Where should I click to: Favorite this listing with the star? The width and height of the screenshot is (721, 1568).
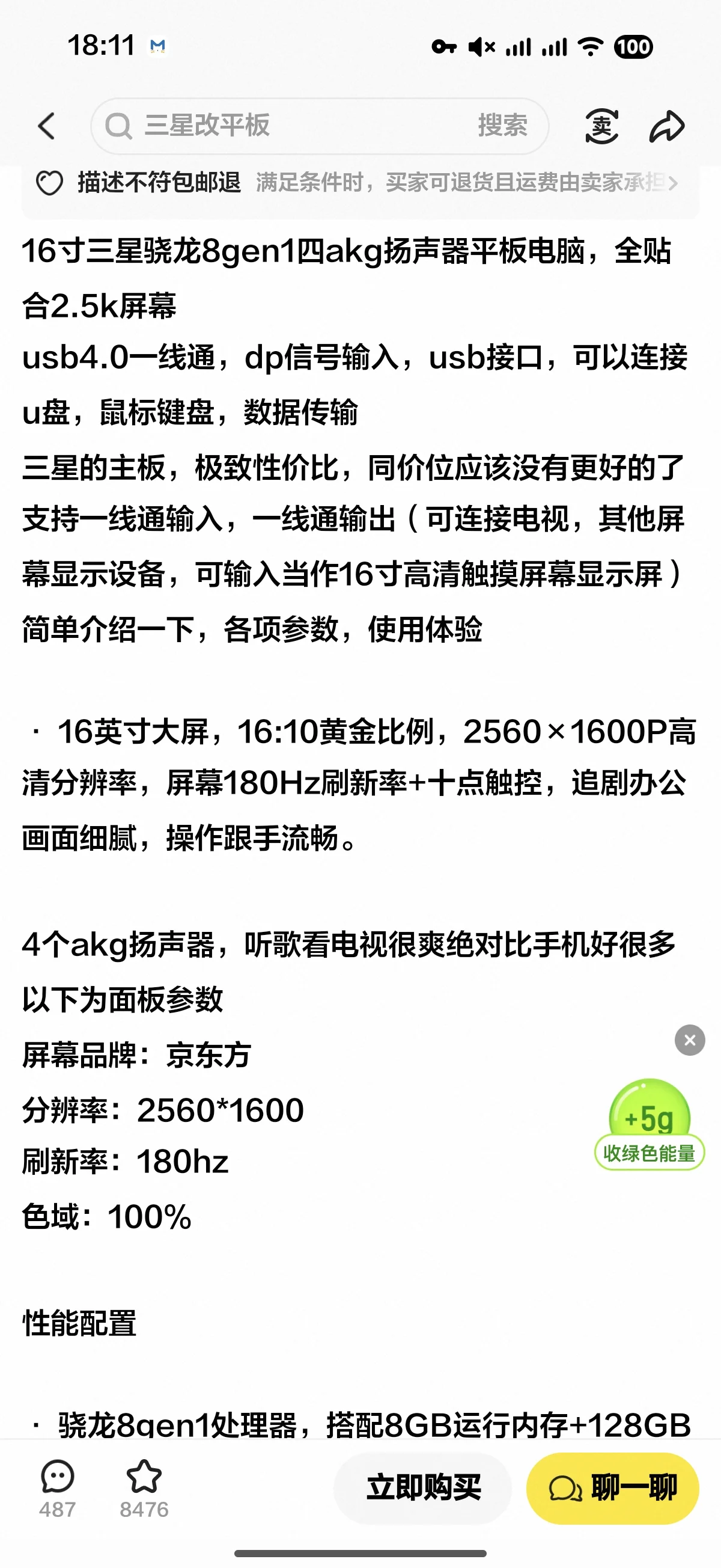144,1488
